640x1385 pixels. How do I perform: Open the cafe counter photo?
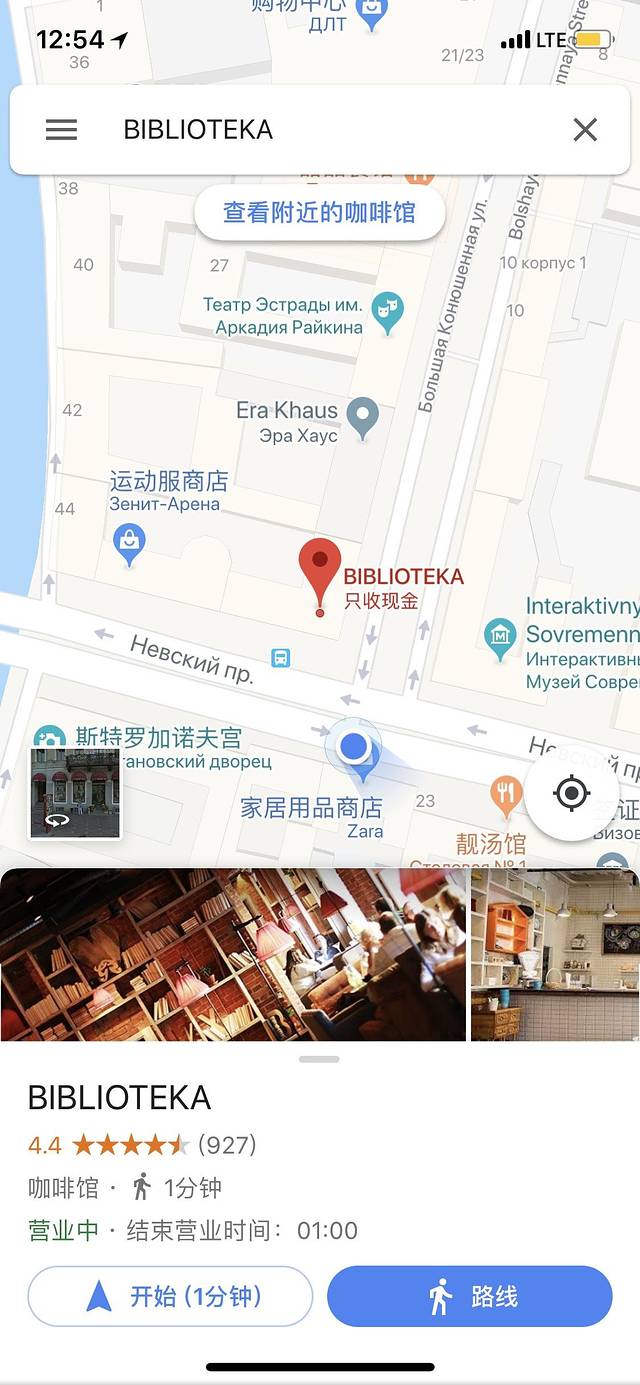pyautogui.click(x=555, y=955)
